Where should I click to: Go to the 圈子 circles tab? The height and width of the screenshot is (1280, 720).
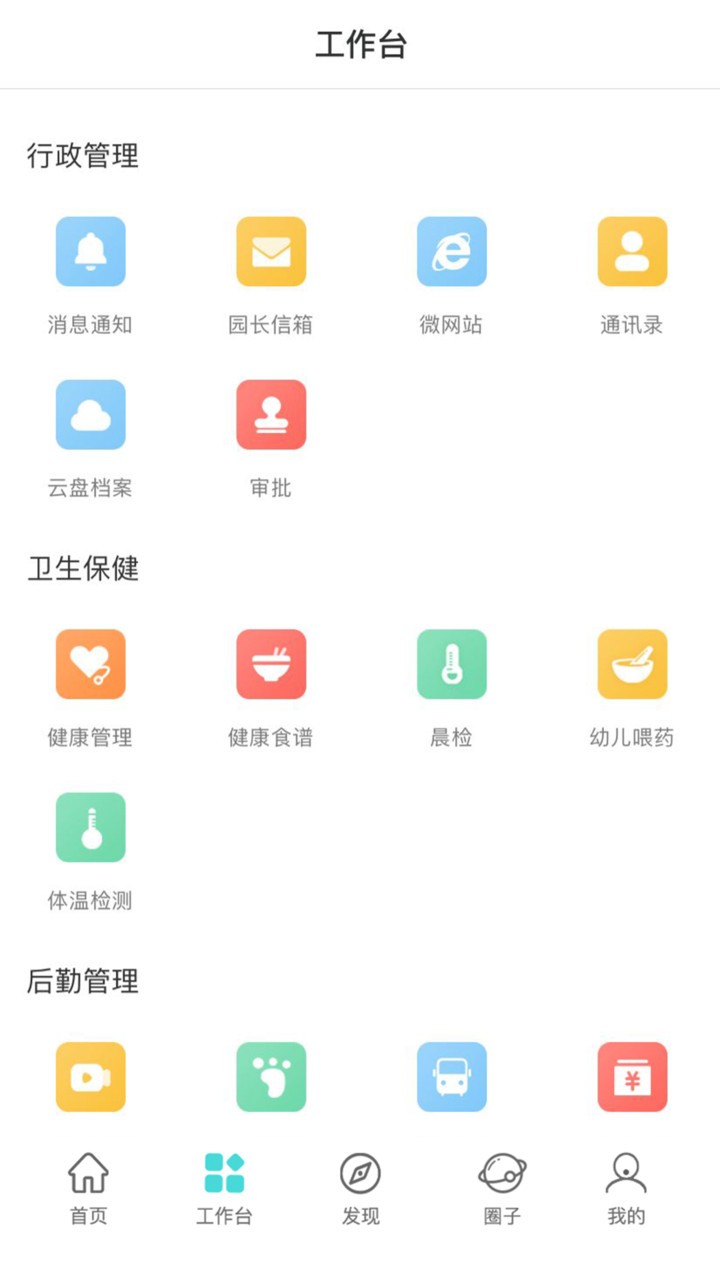point(502,1188)
